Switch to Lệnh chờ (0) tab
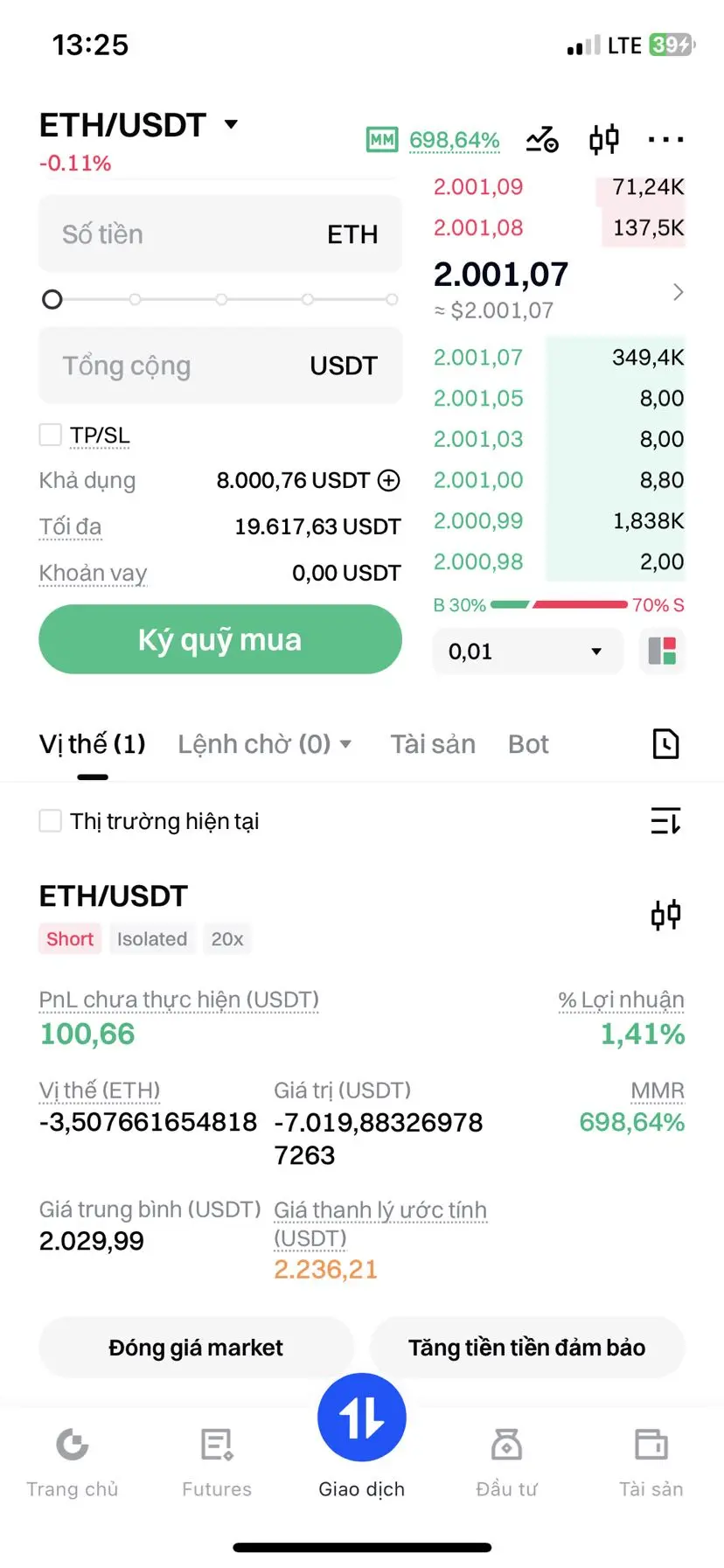724x1568 pixels. pyautogui.click(x=264, y=744)
